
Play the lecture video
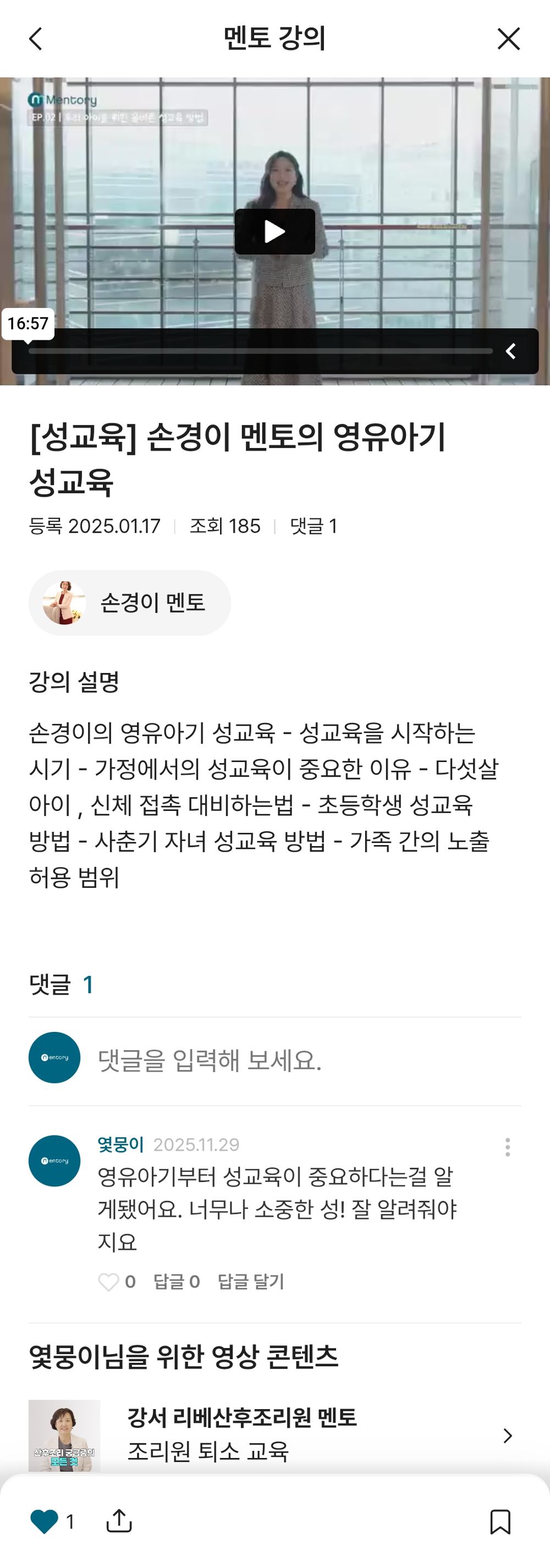(274, 231)
